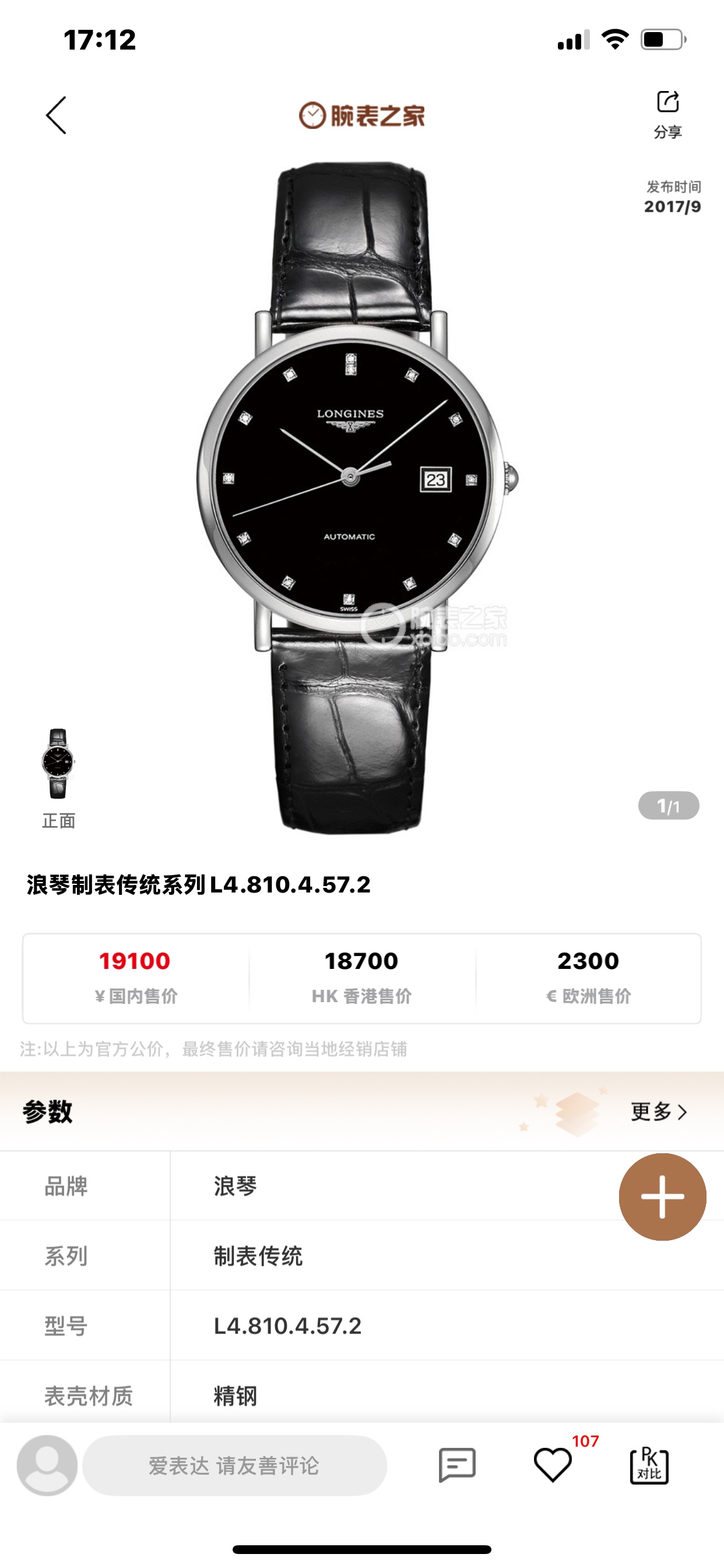Go back to the previous page

[56, 115]
